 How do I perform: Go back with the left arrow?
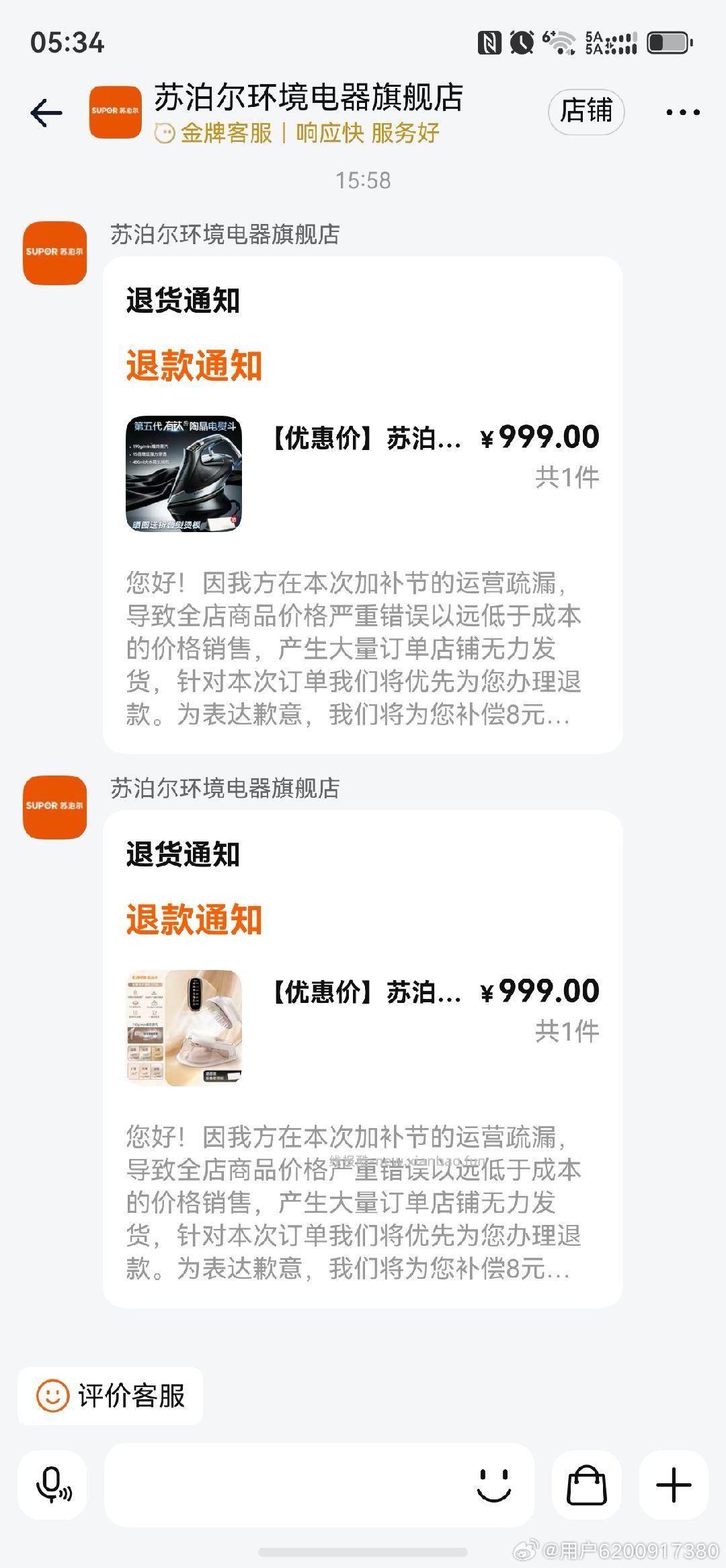tap(44, 111)
